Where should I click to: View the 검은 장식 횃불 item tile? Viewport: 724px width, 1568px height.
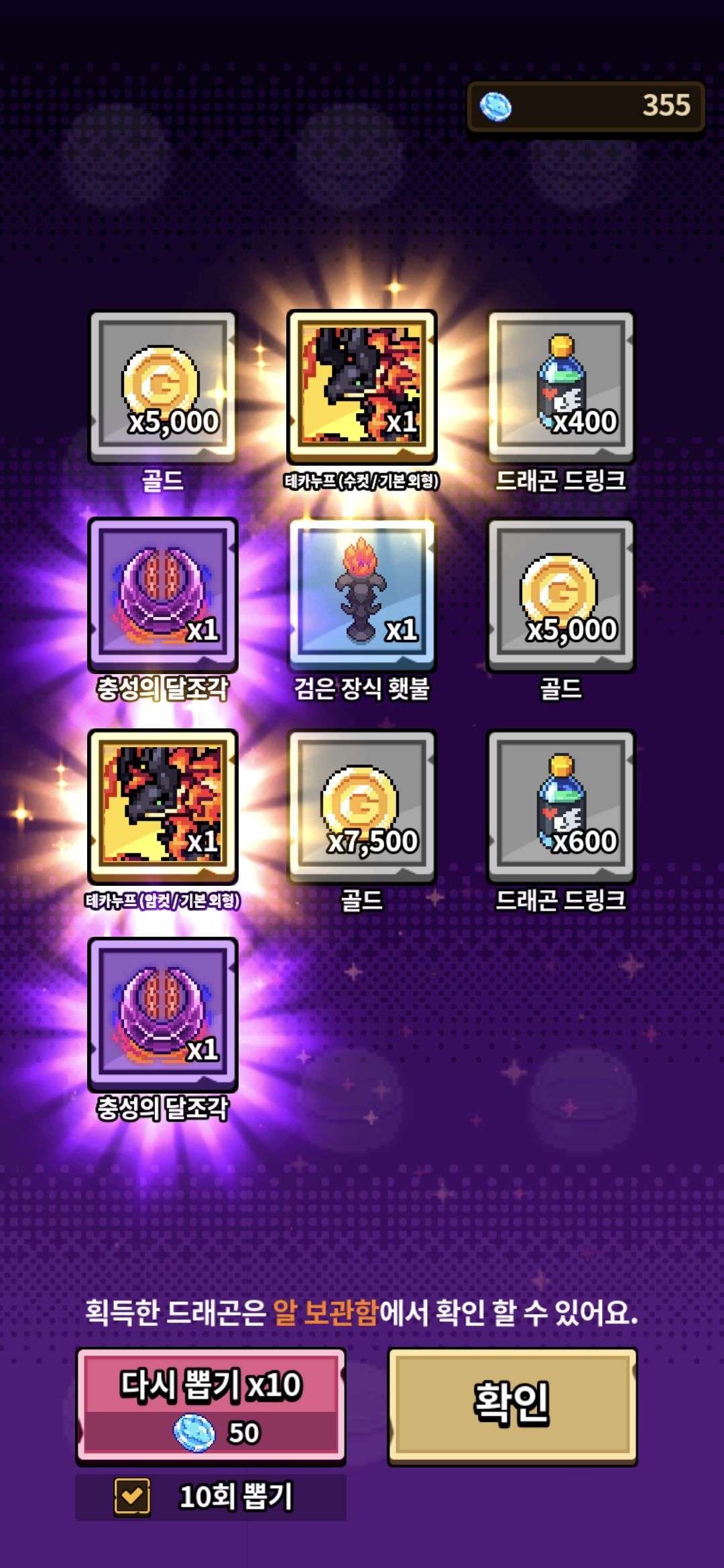(362, 596)
